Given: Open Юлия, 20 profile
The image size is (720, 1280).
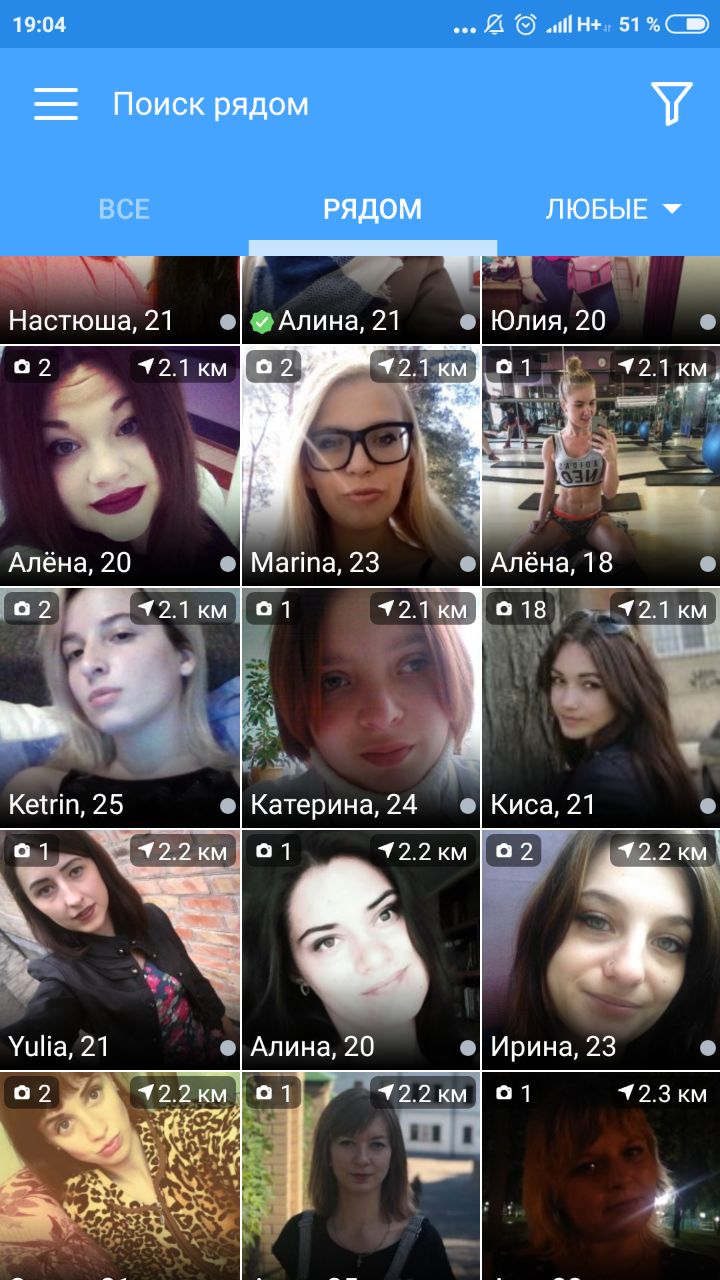Looking at the screenshot, I should pos(601,300).
